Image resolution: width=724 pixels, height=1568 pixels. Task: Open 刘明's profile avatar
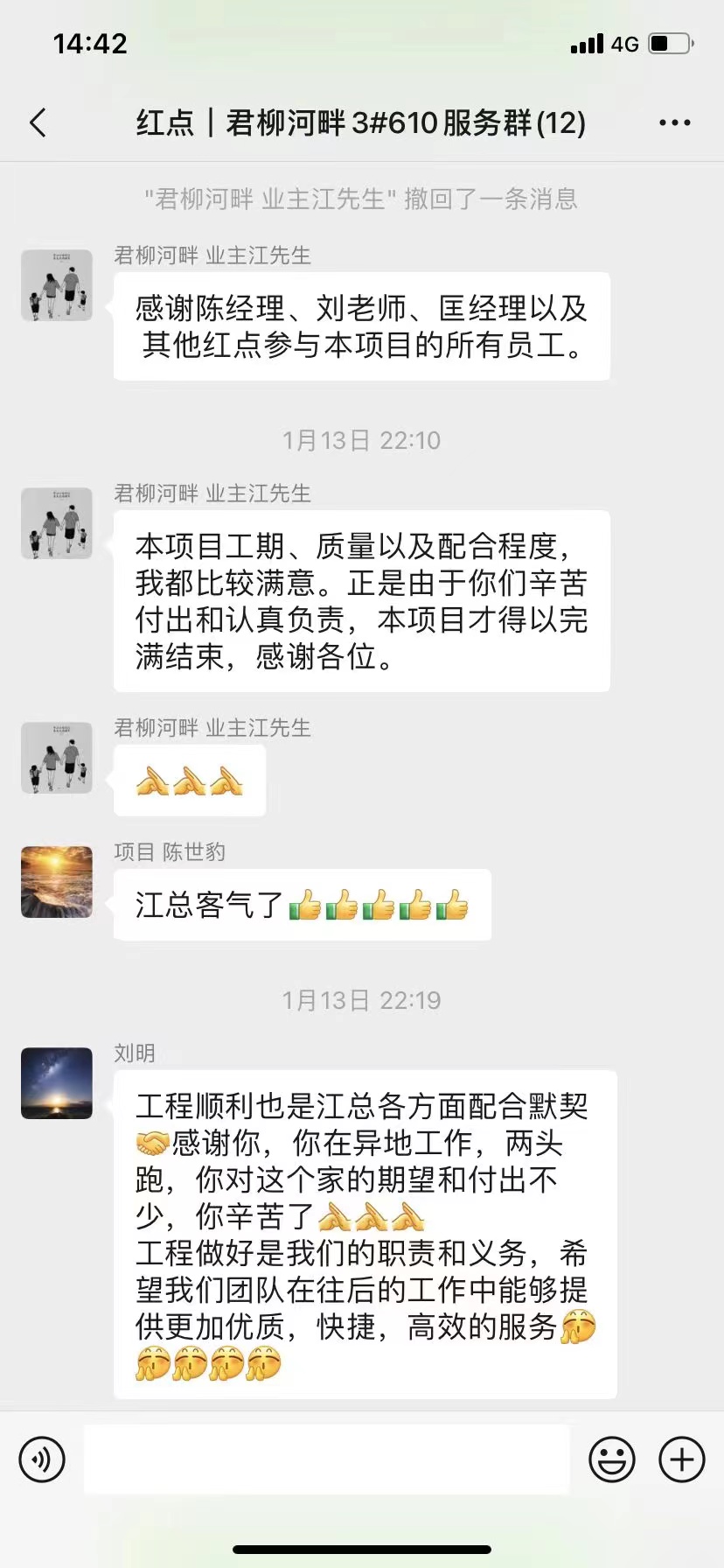click(x=57, y=1083)
